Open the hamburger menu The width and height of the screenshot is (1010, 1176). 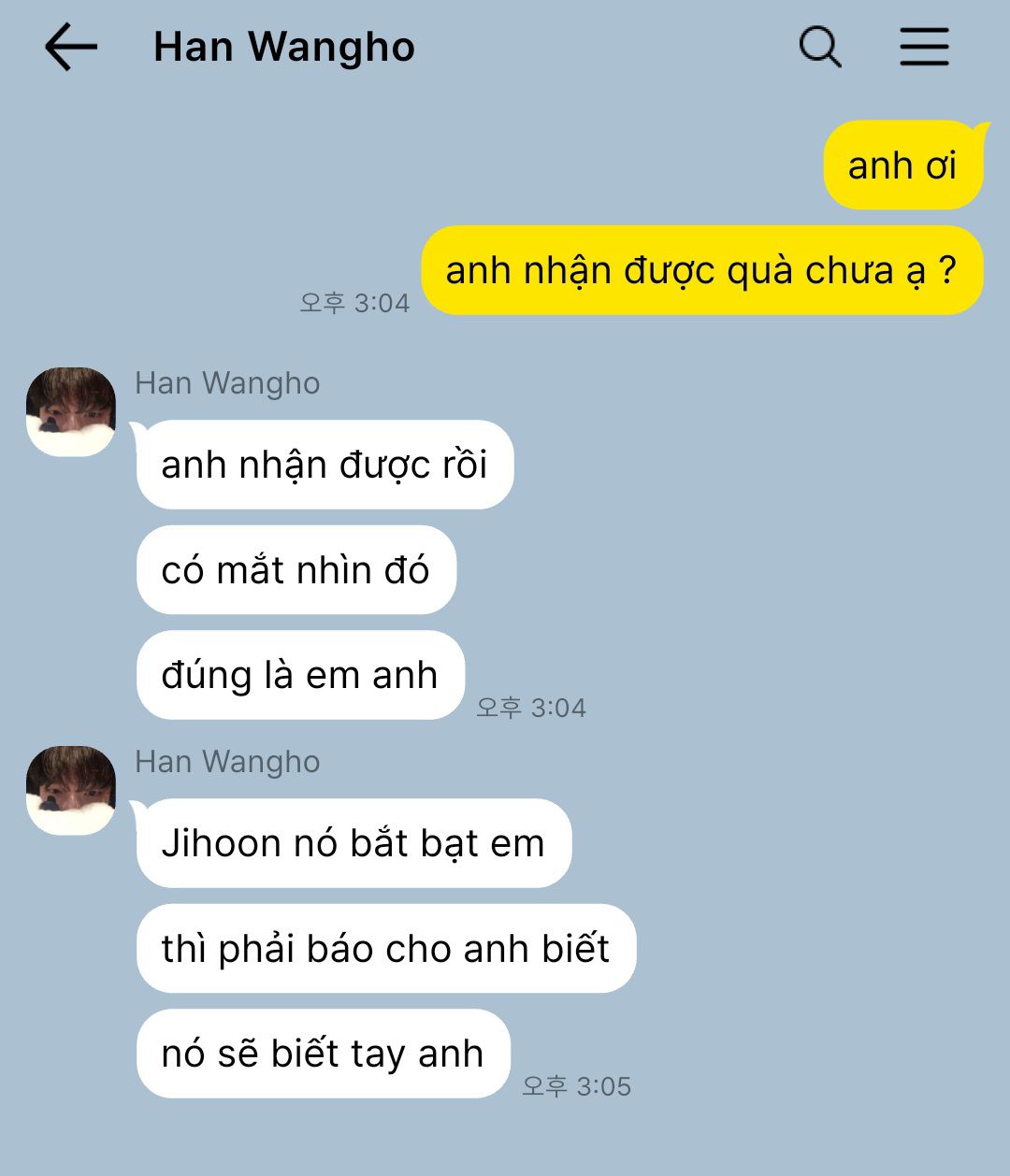tap(924, 47)
